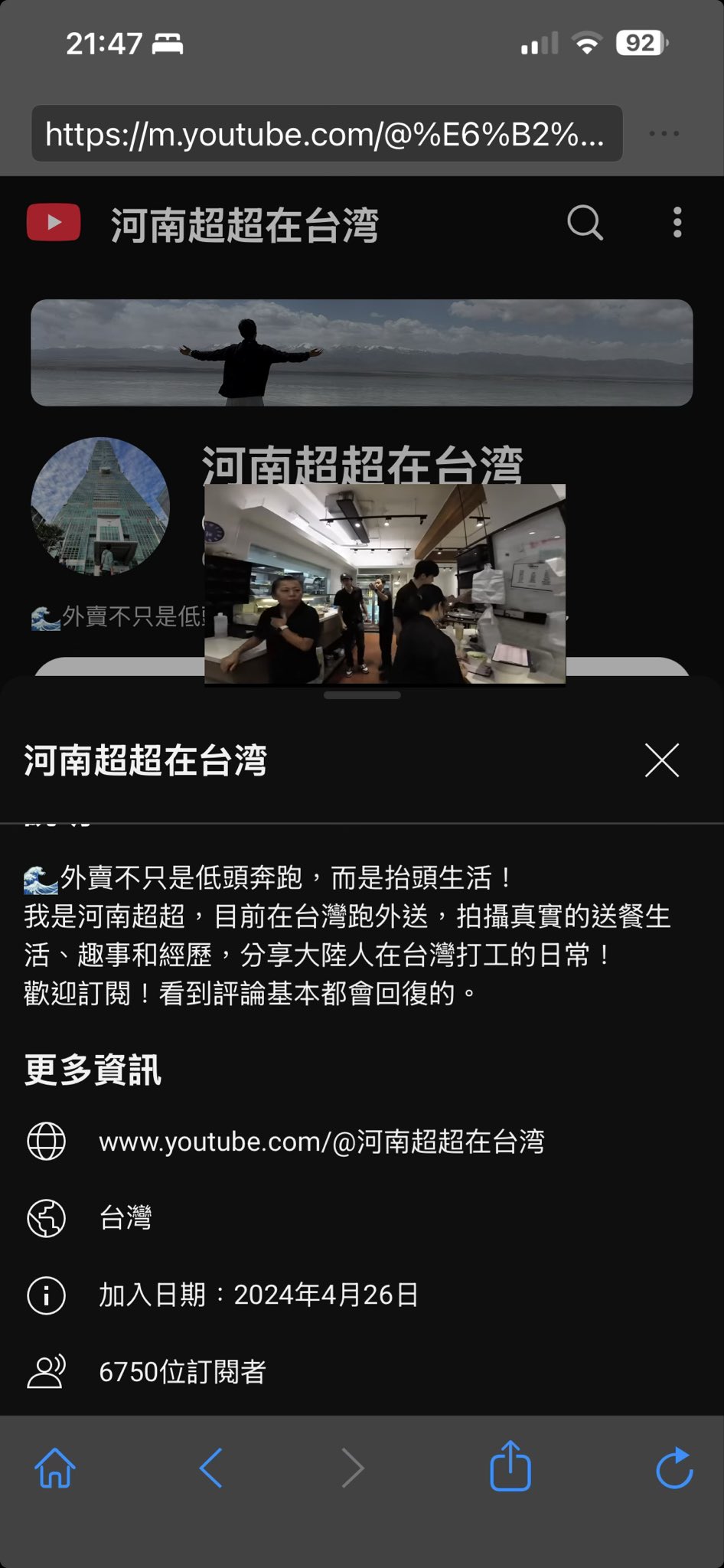The height and width of the screenshot is (1568, 724).
Task: Open the floating mini video player
Action: [x=385, y=583]
